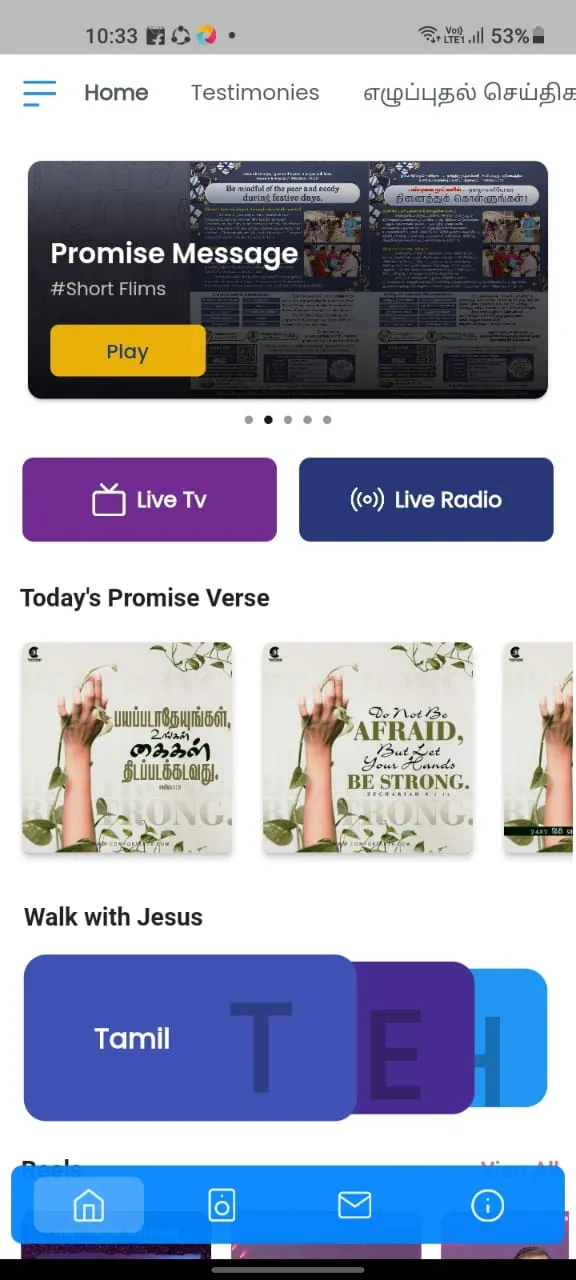Image resolution: width=576 pixels, height=1280 pixels.
Task: Tap the home icon in bottom bar
Action: point(89,1205)
